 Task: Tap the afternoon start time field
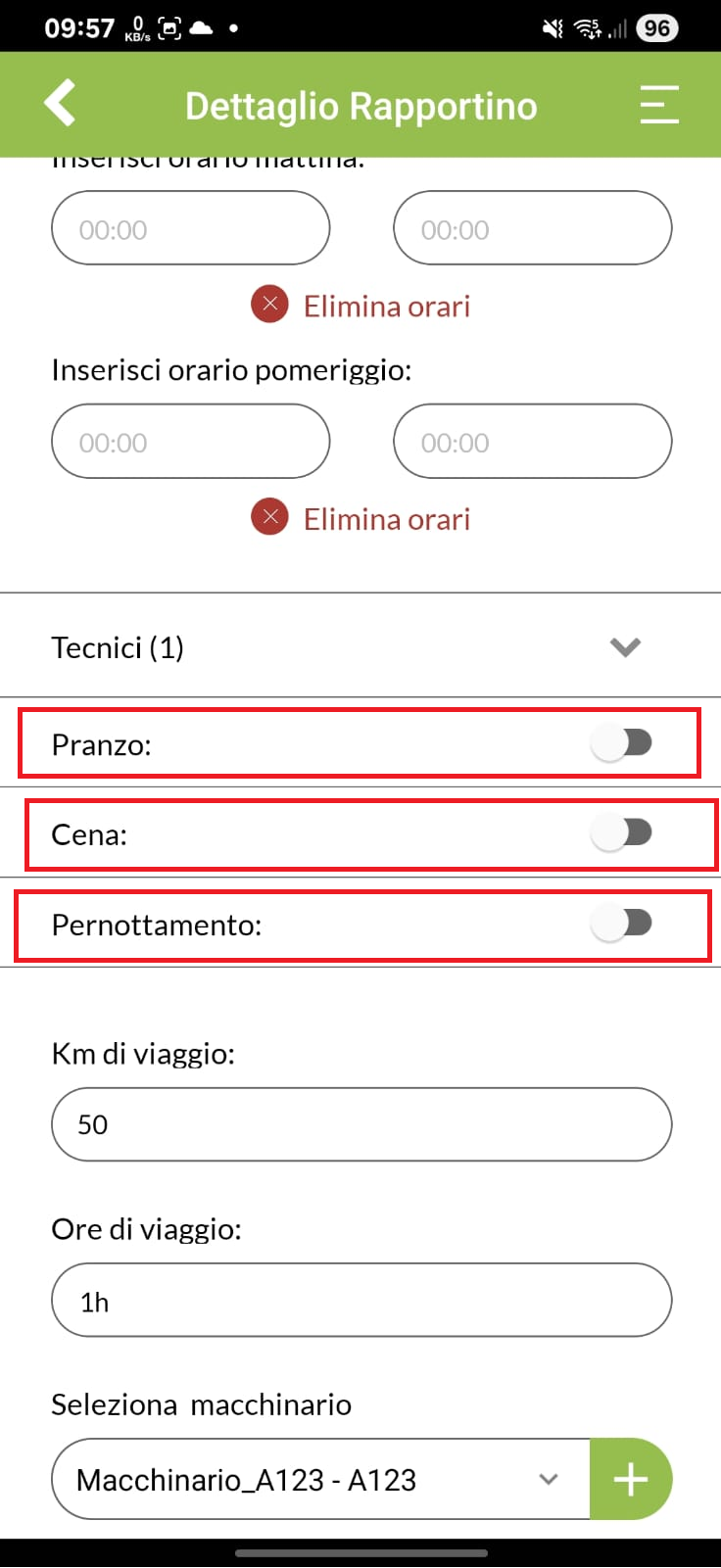190,442
